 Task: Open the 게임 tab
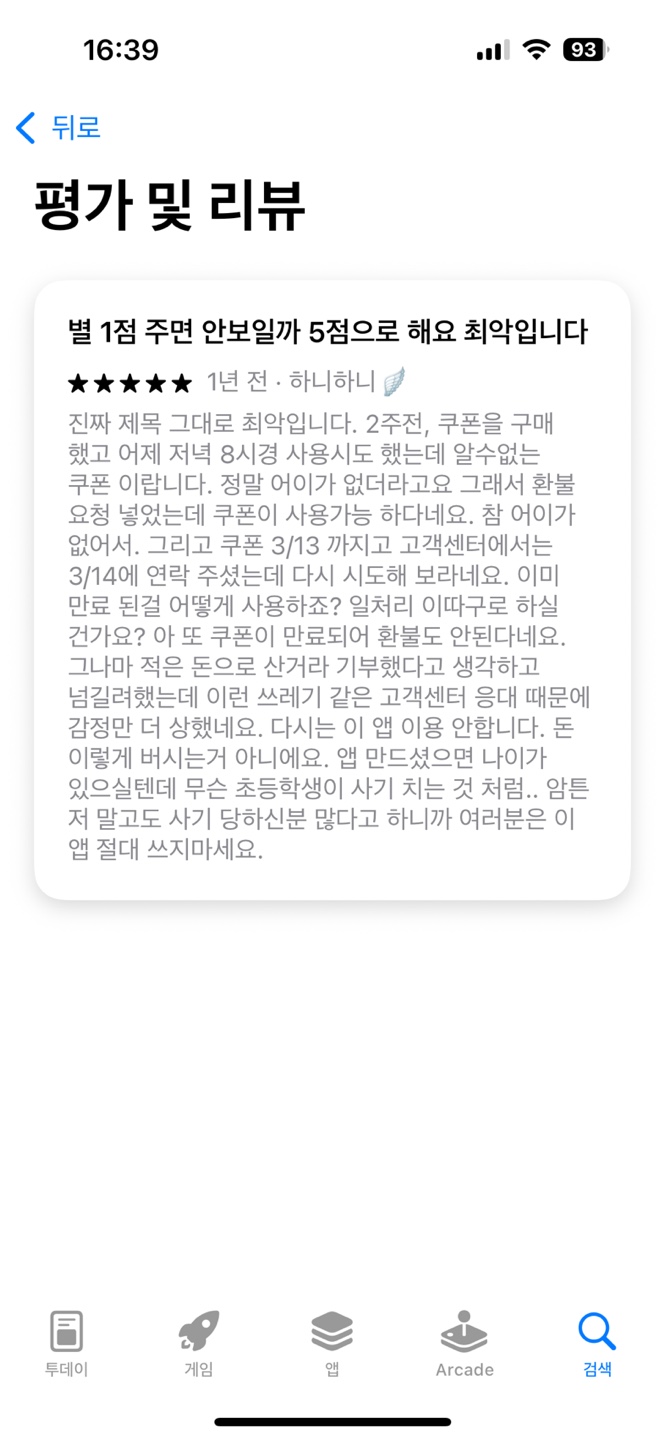(198, 1343)
